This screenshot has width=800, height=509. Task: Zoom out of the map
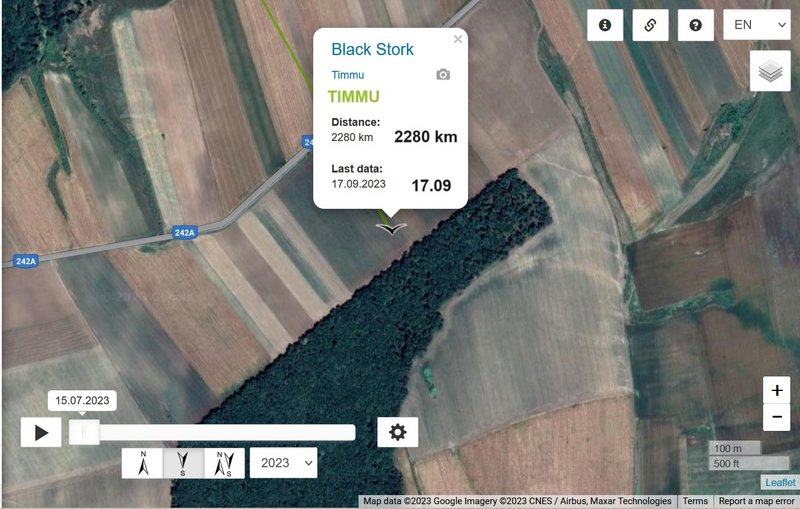click(x=777, y=417)
